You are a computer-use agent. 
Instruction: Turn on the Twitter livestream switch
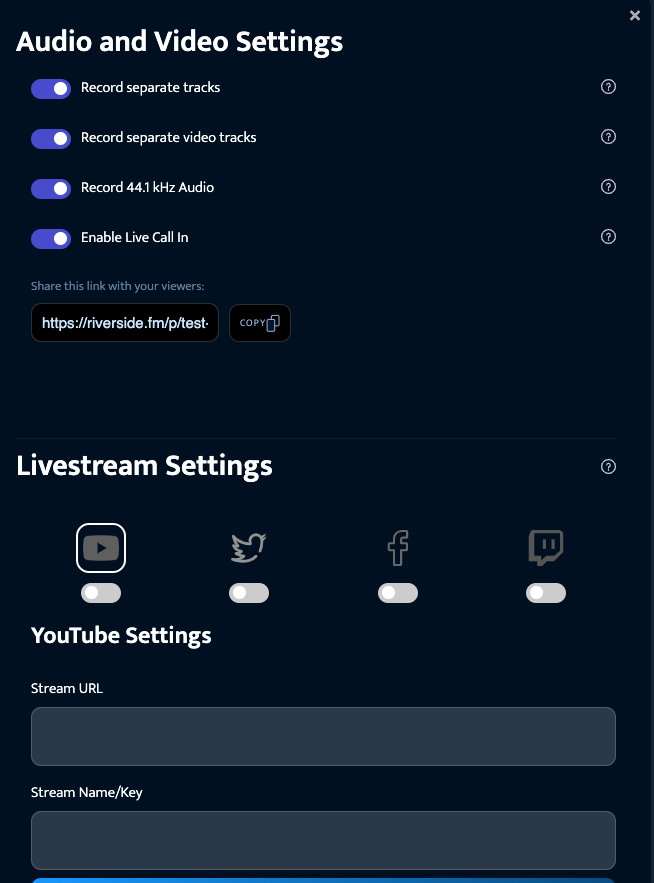(x=249, y=593)
